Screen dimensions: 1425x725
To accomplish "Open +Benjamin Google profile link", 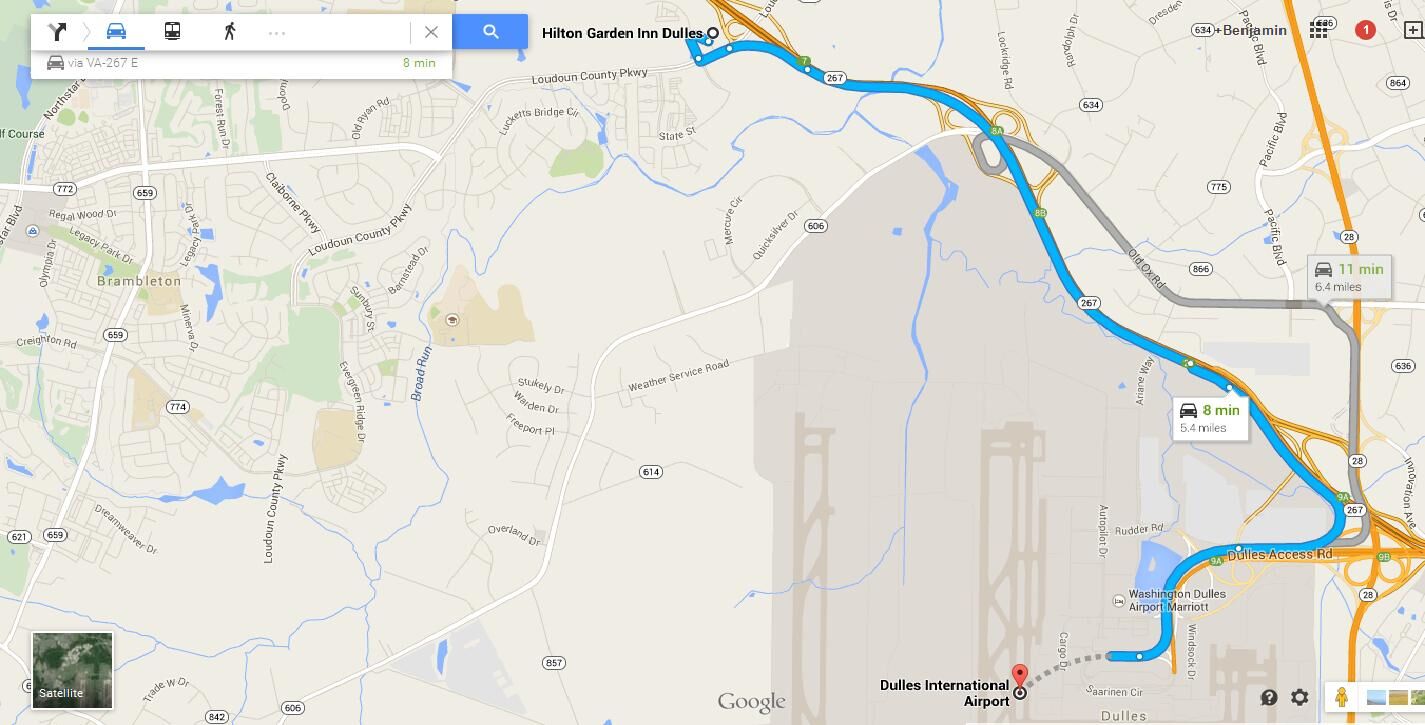I will click(1254, 30).
